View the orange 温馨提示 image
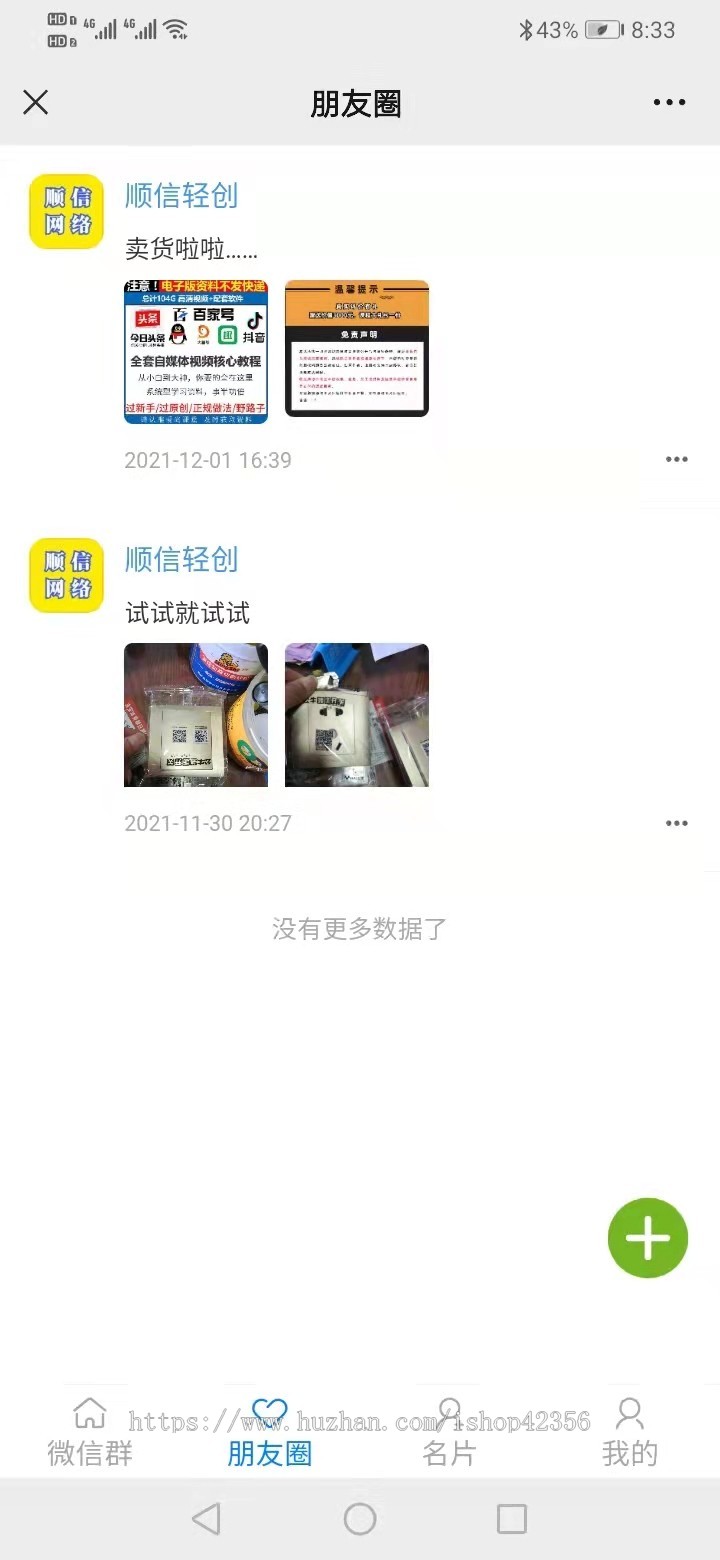The height and width of the screenshot is (1560, 720). [x=357, y=348]
